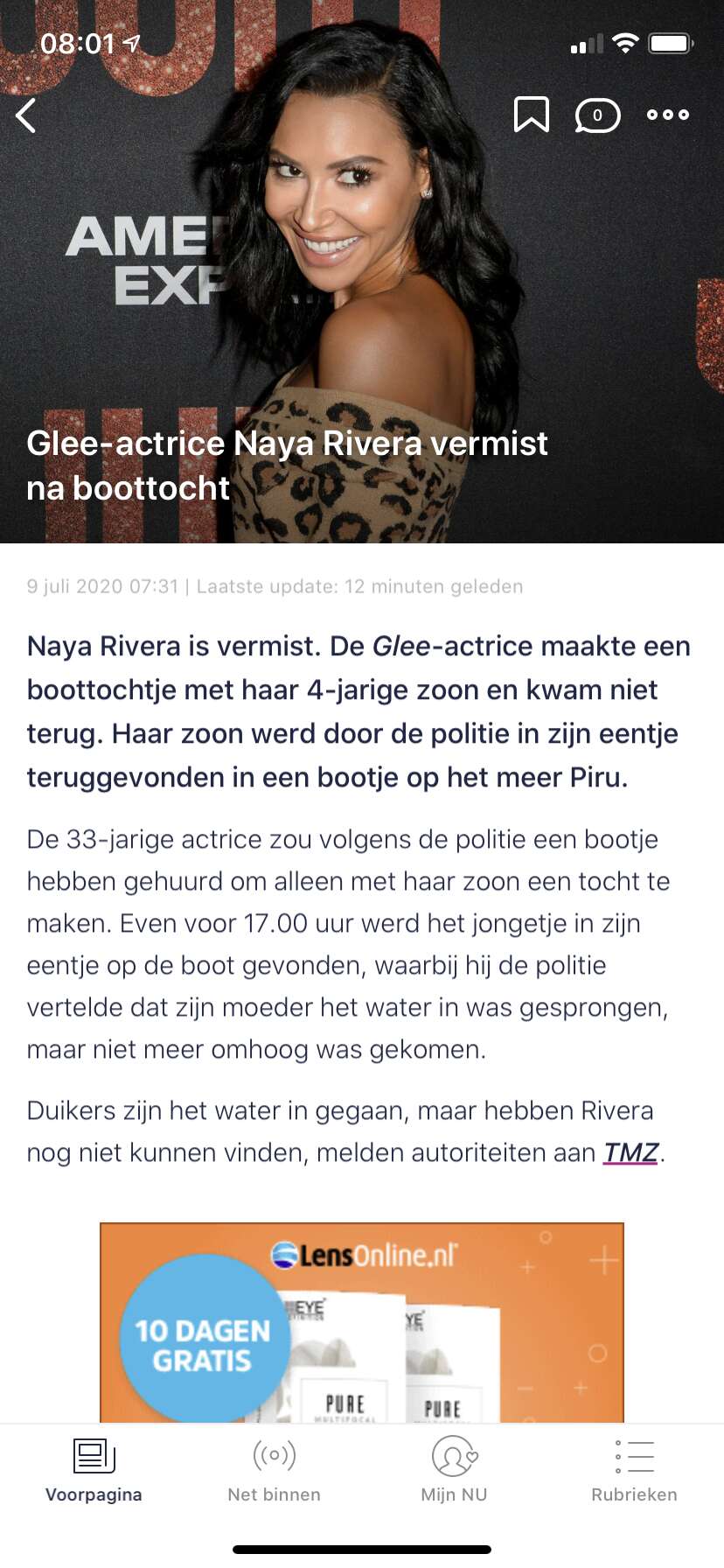Open the article comments bubble
724x1568 pixels.
pyautogui.click(x=597, y=115)
